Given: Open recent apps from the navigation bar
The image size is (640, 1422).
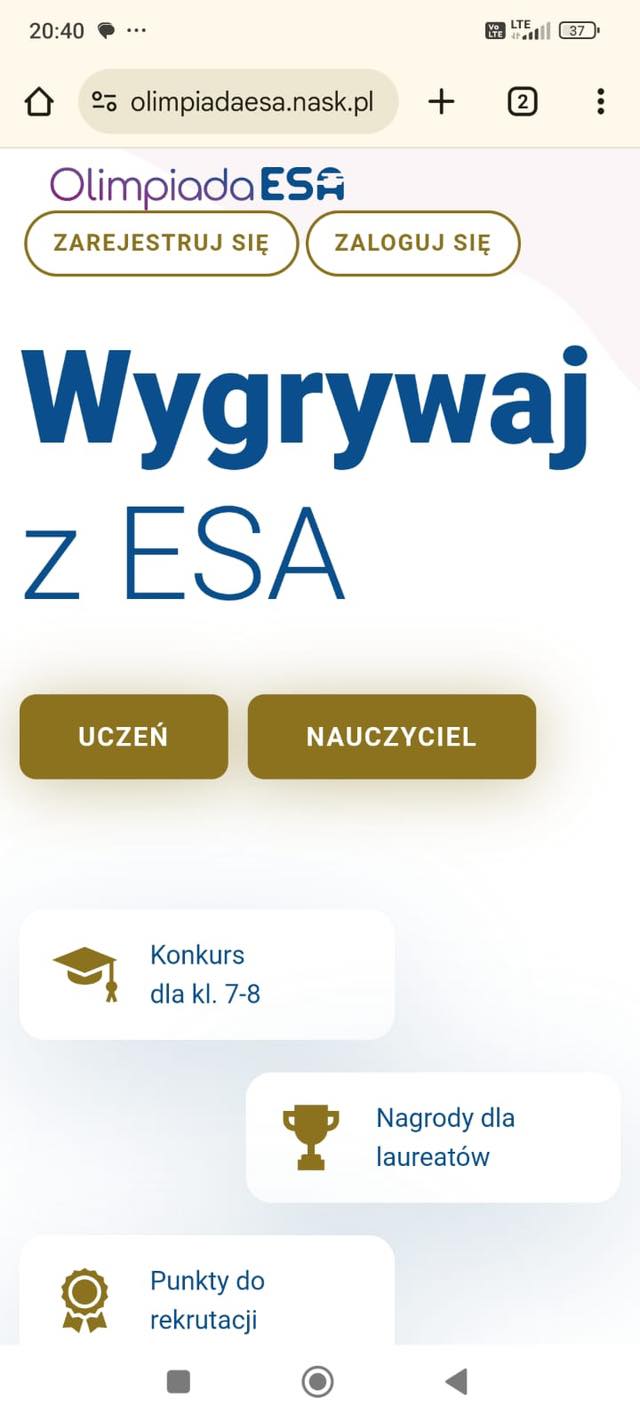Looking at the screenshot, I should coord(178,1381).
